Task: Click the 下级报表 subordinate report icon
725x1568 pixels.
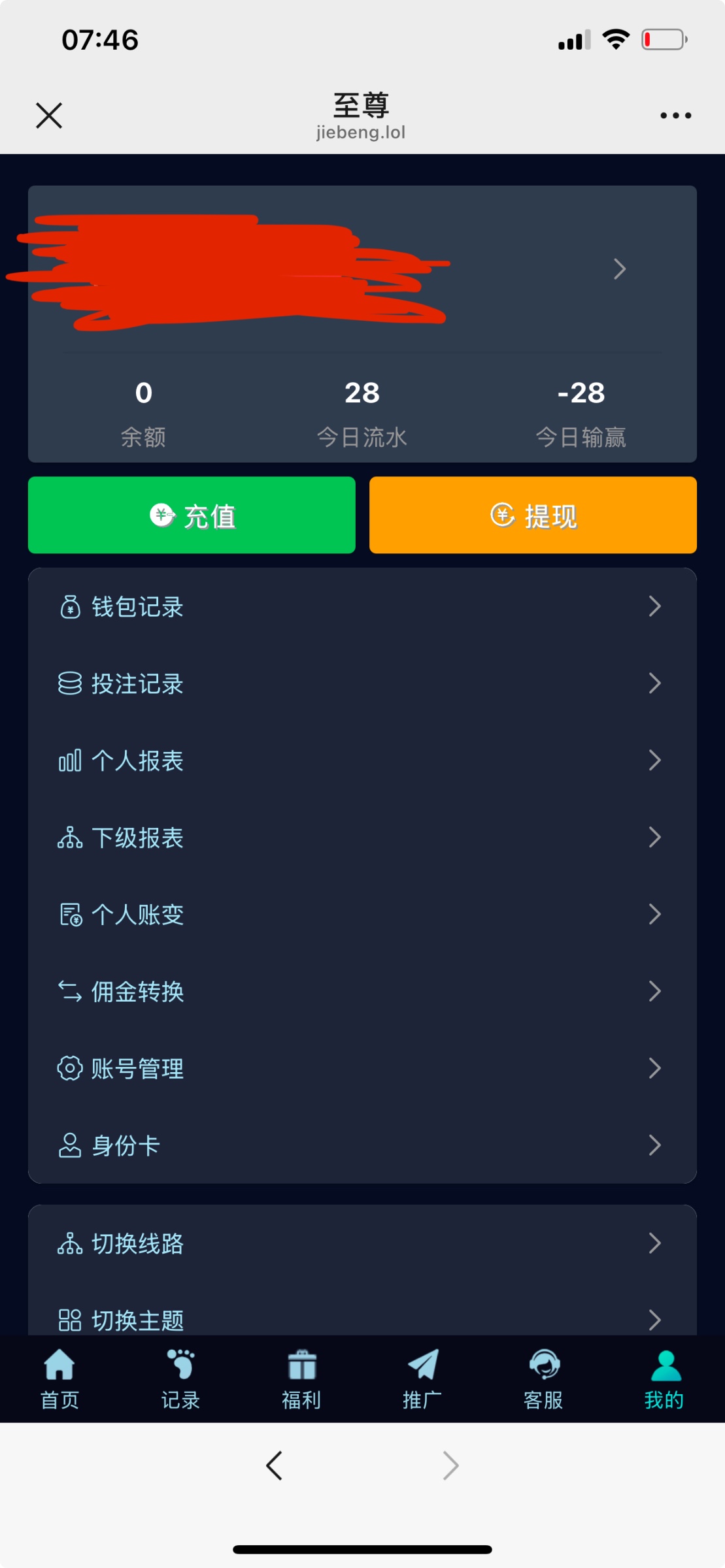Action: tap(70, 838)
